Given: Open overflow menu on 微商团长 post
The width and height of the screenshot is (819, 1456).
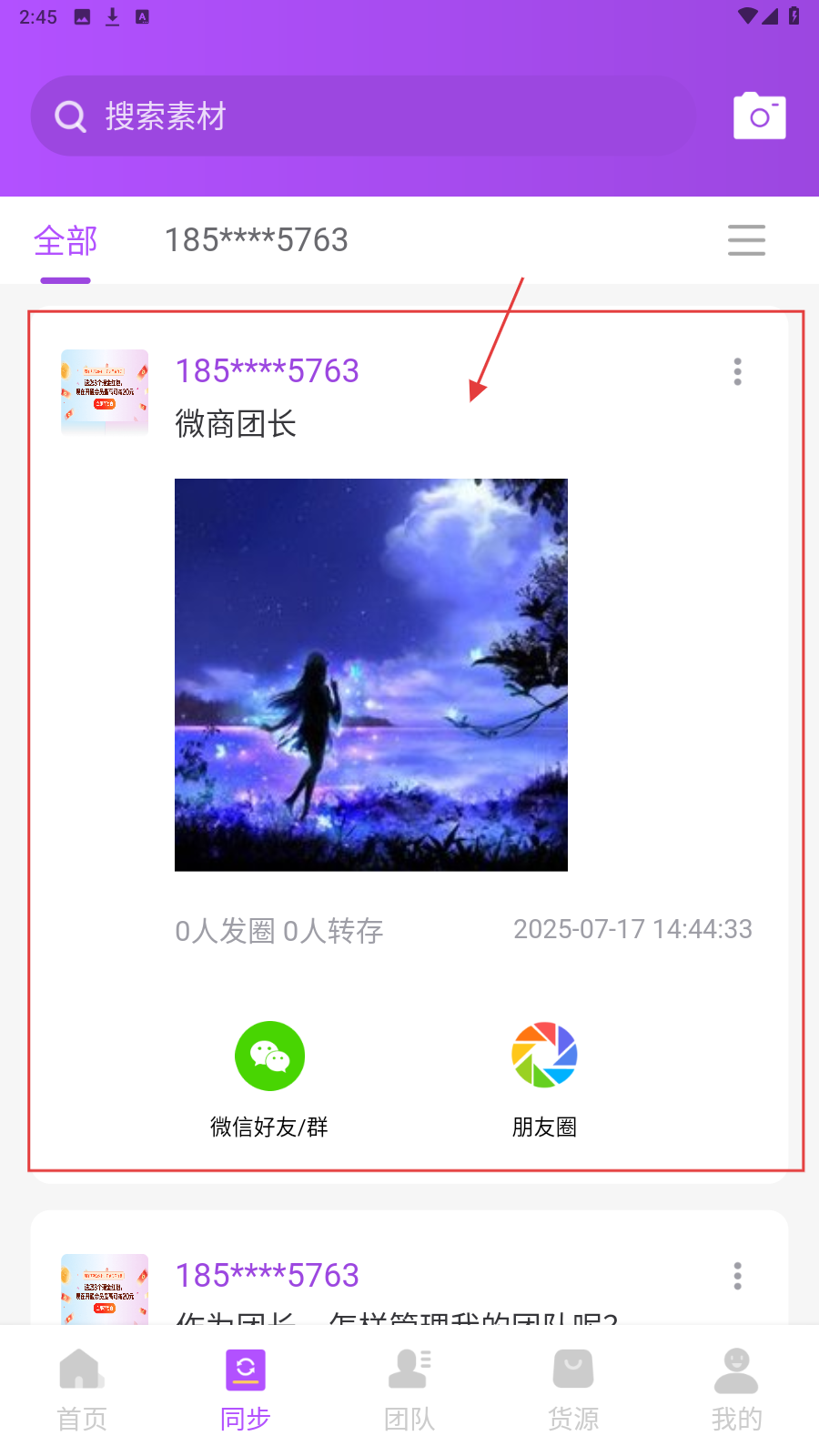Looking at the screenshot, I should click(737, 371).
